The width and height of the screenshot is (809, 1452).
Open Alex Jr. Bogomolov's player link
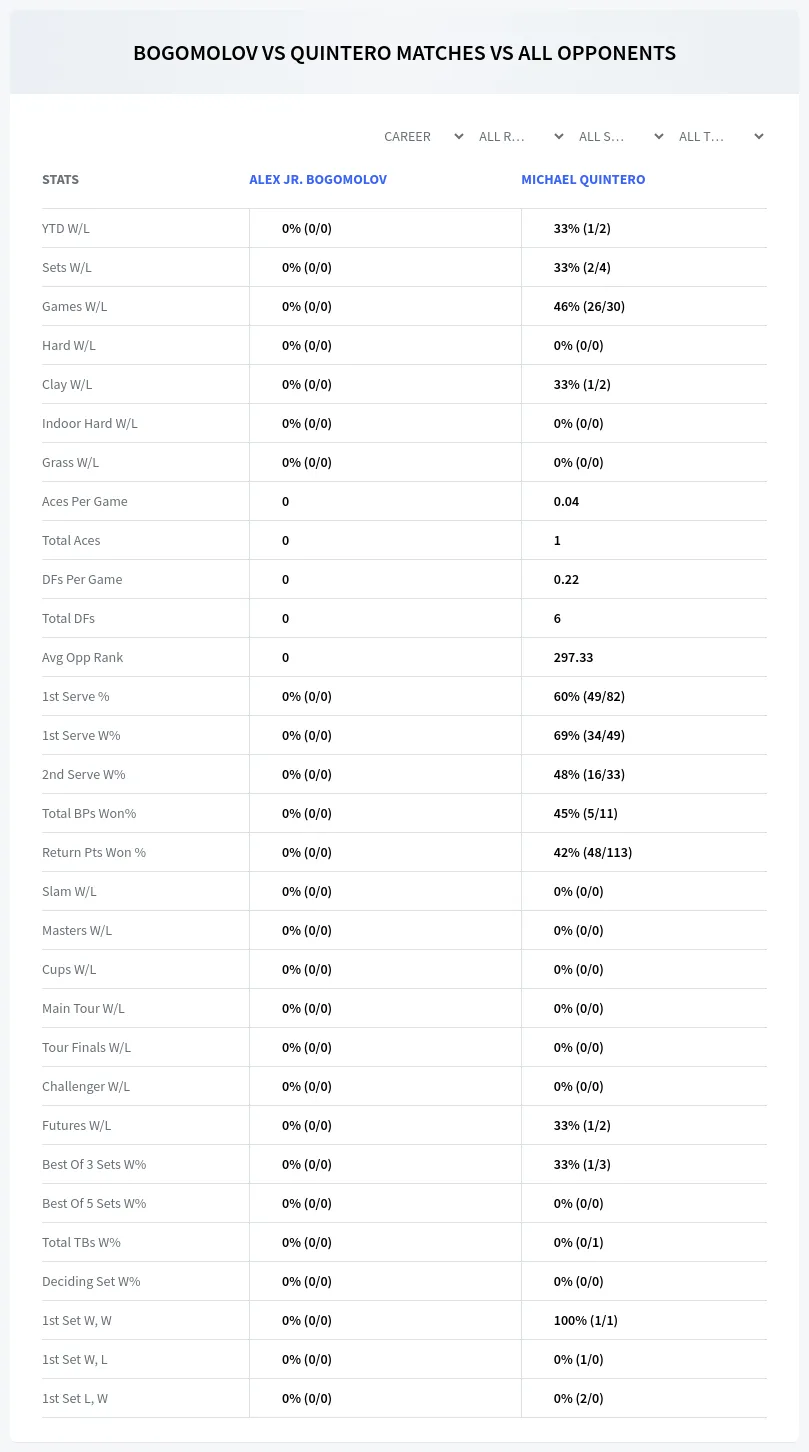(318, 180)
